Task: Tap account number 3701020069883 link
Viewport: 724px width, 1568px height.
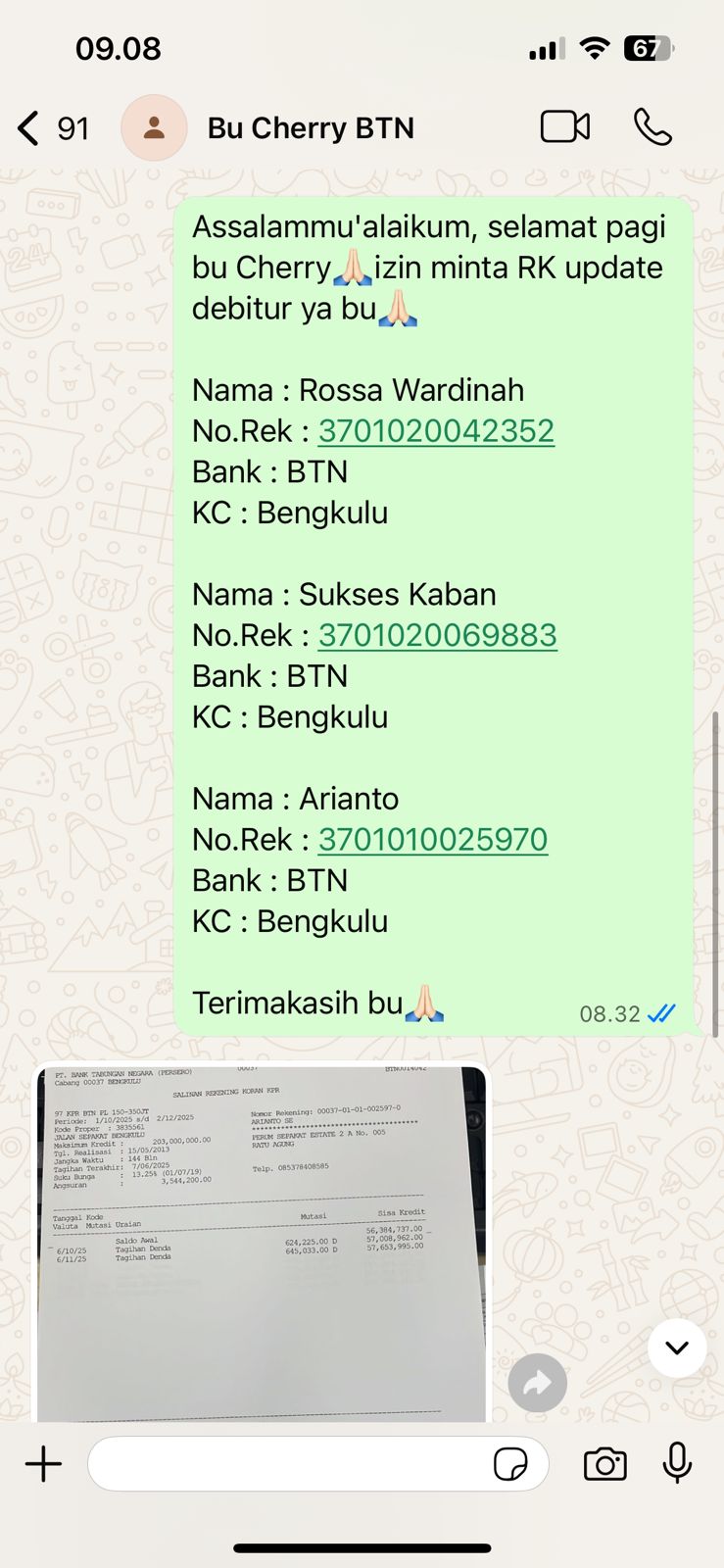Action: pyautogui.click(x=437, y=636)
